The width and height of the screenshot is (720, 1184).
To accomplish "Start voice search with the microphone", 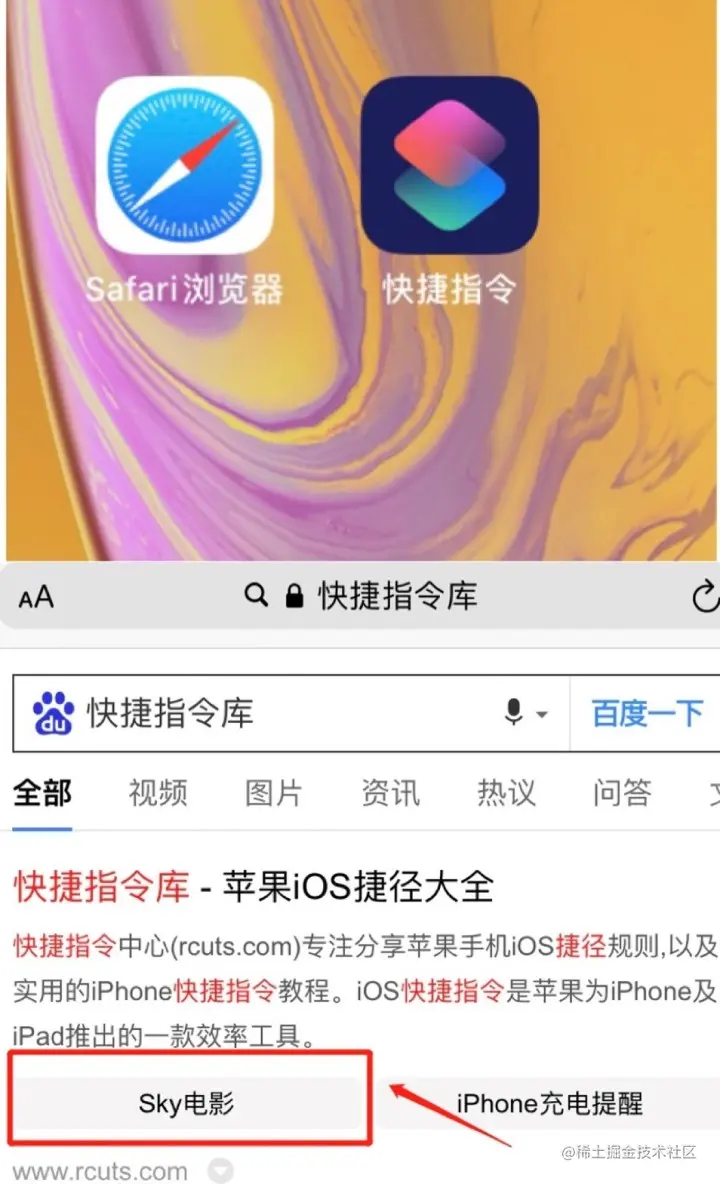I will pos(515,713).
